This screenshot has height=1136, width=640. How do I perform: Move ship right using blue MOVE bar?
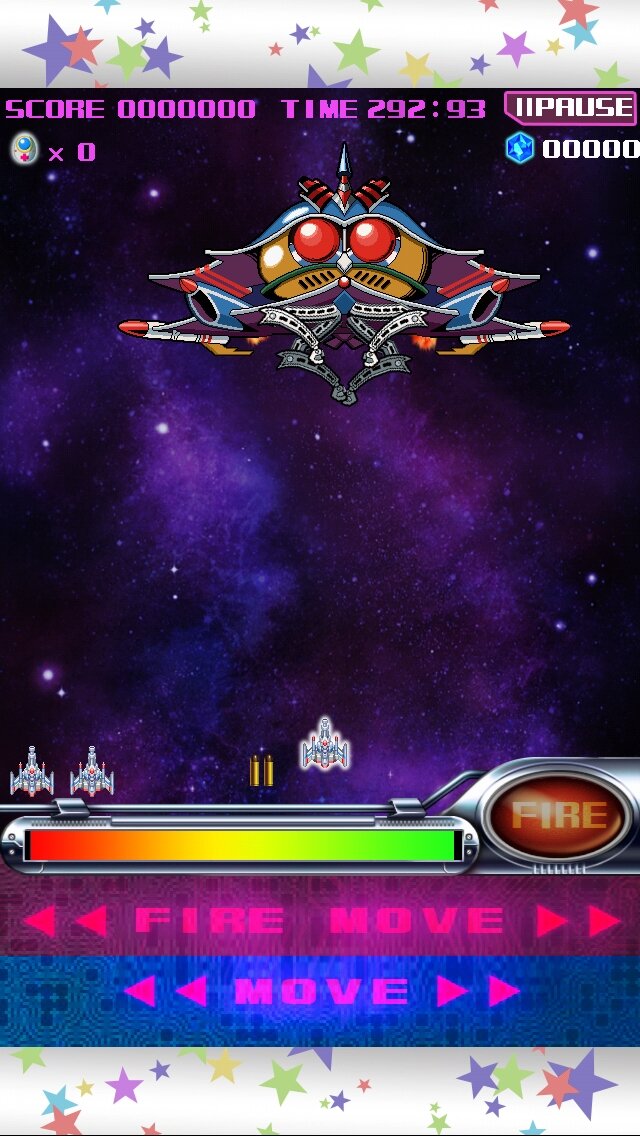(478, 991)
